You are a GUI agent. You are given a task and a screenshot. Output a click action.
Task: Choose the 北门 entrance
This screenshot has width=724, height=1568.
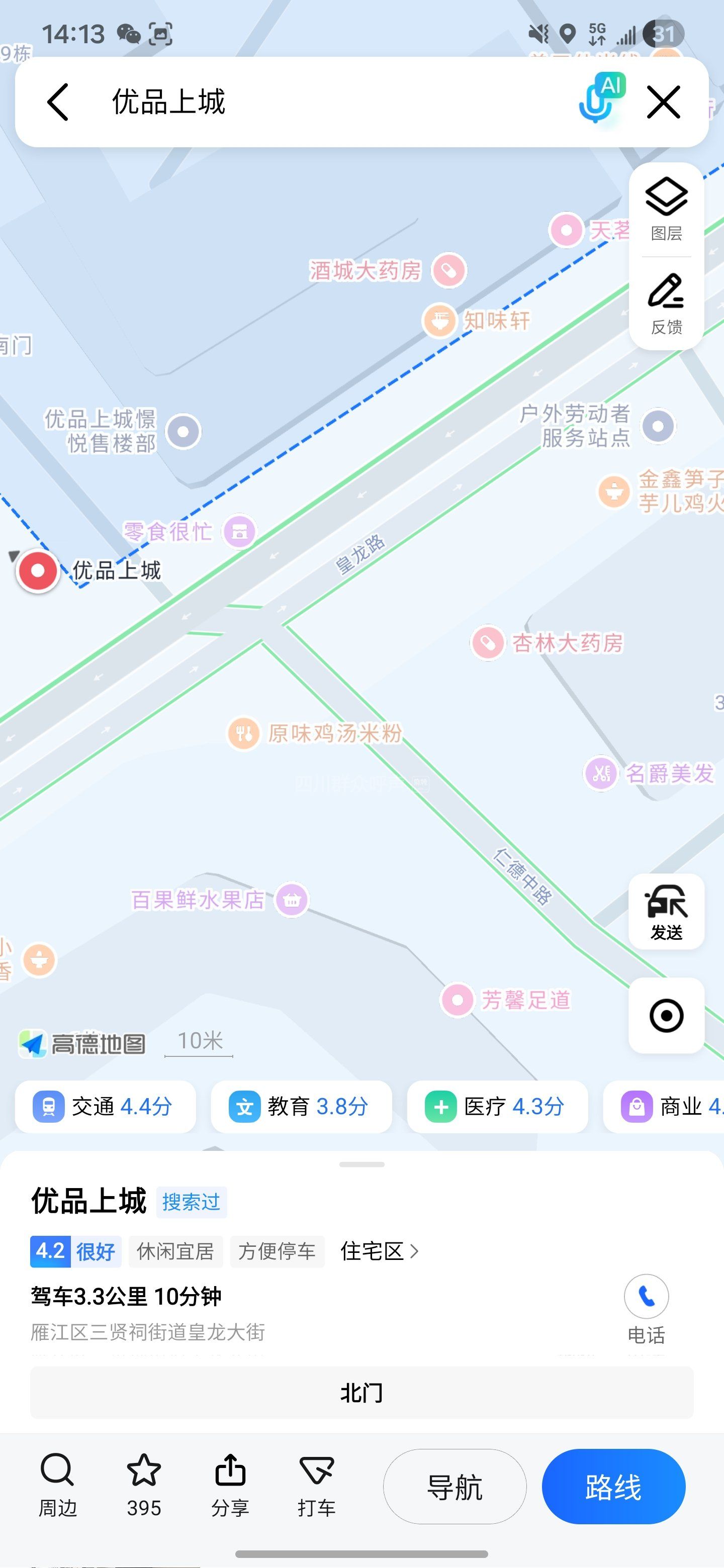[361, 1393]
